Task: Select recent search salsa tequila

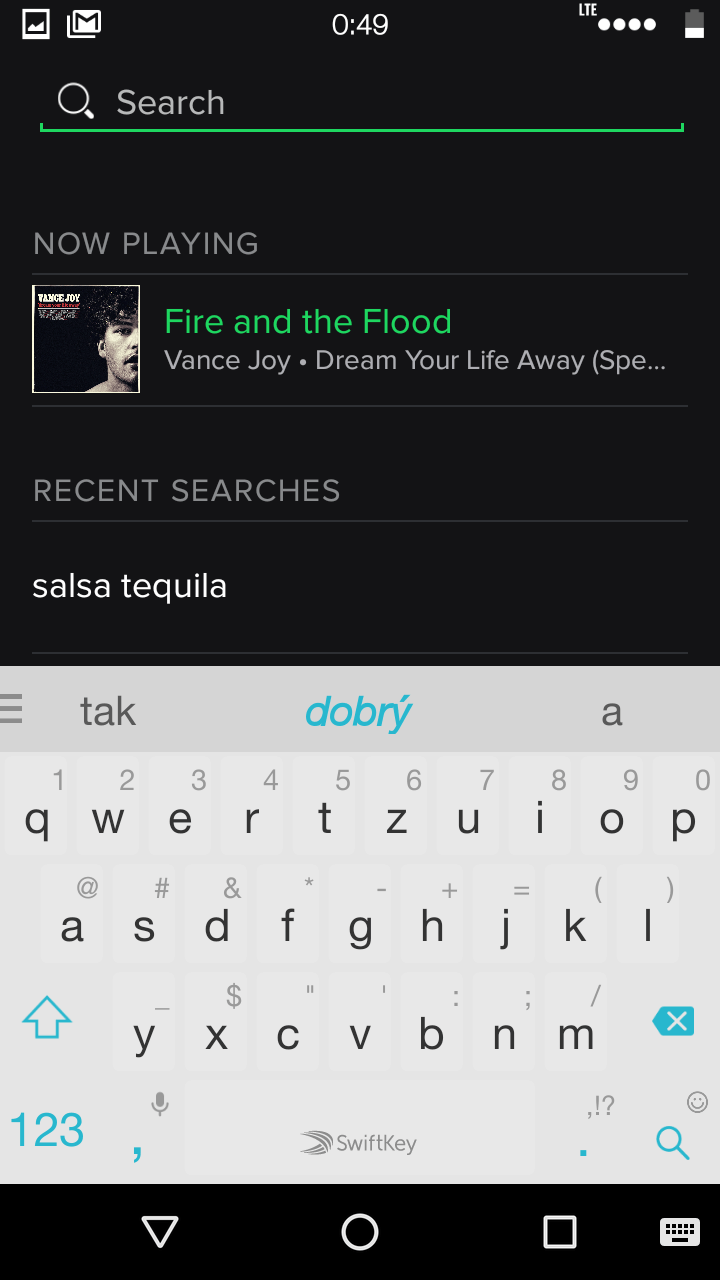Action: [x=360, y=587]
